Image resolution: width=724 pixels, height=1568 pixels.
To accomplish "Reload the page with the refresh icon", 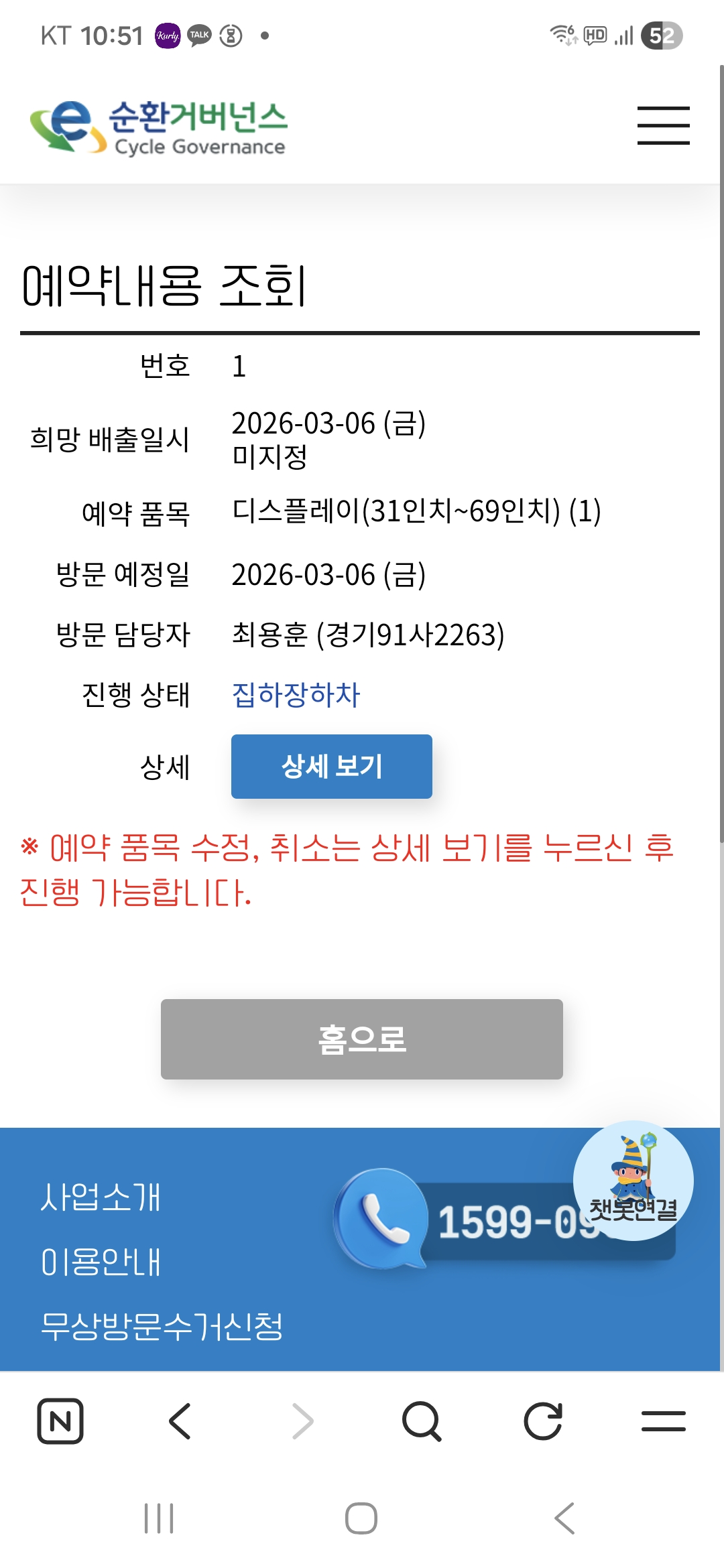I will tap(542, 1421).
